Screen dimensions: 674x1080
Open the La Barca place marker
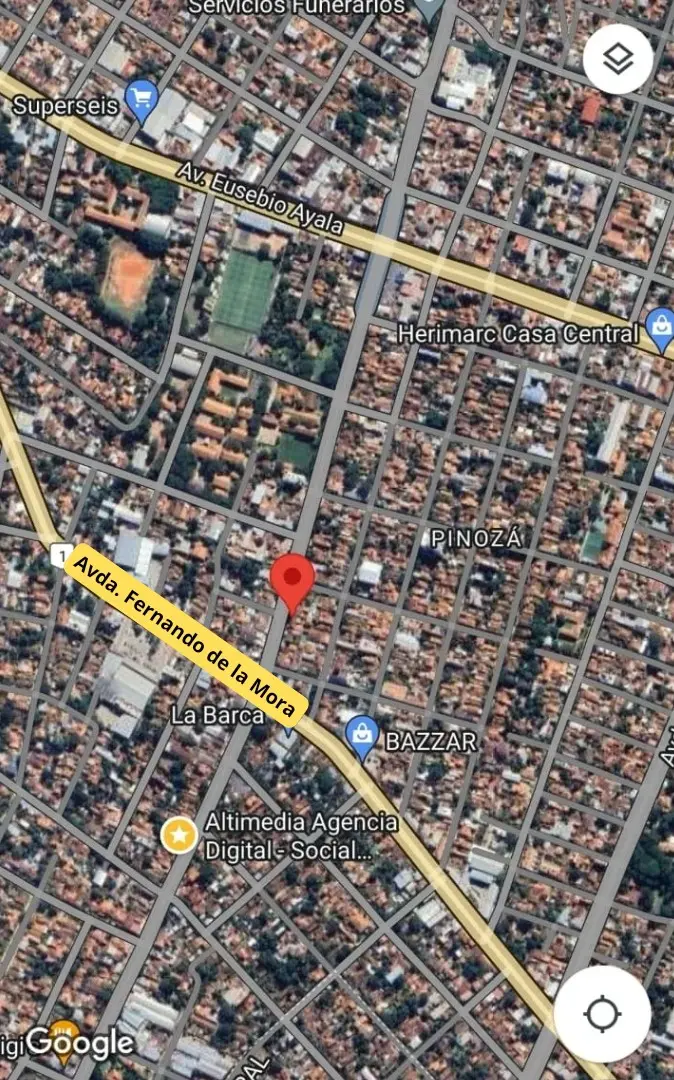coord(288,732)
